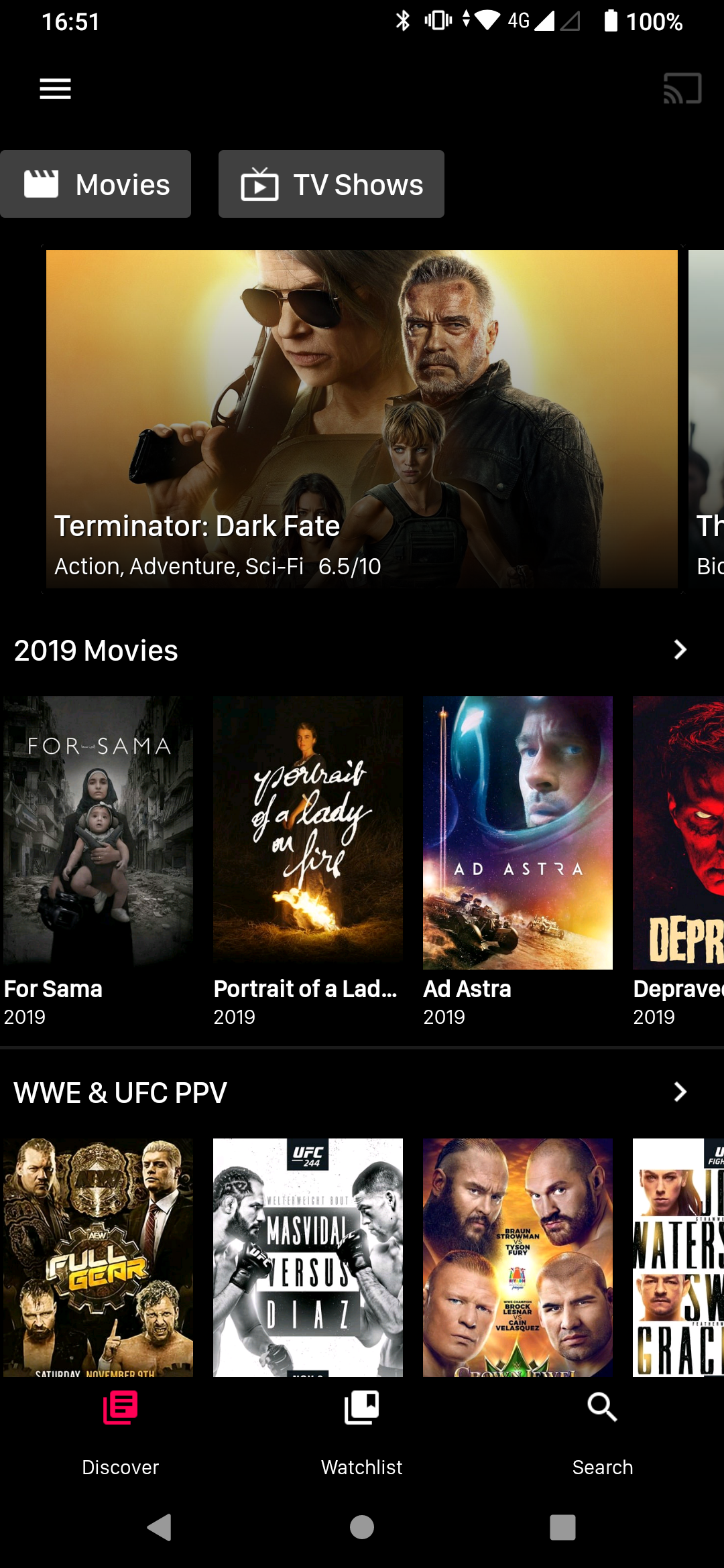This screenshot has height=1568, width=724.
Task: Open Terminator: Dark Fate banner
Action: pyautogui.click(x=362, y=419)
